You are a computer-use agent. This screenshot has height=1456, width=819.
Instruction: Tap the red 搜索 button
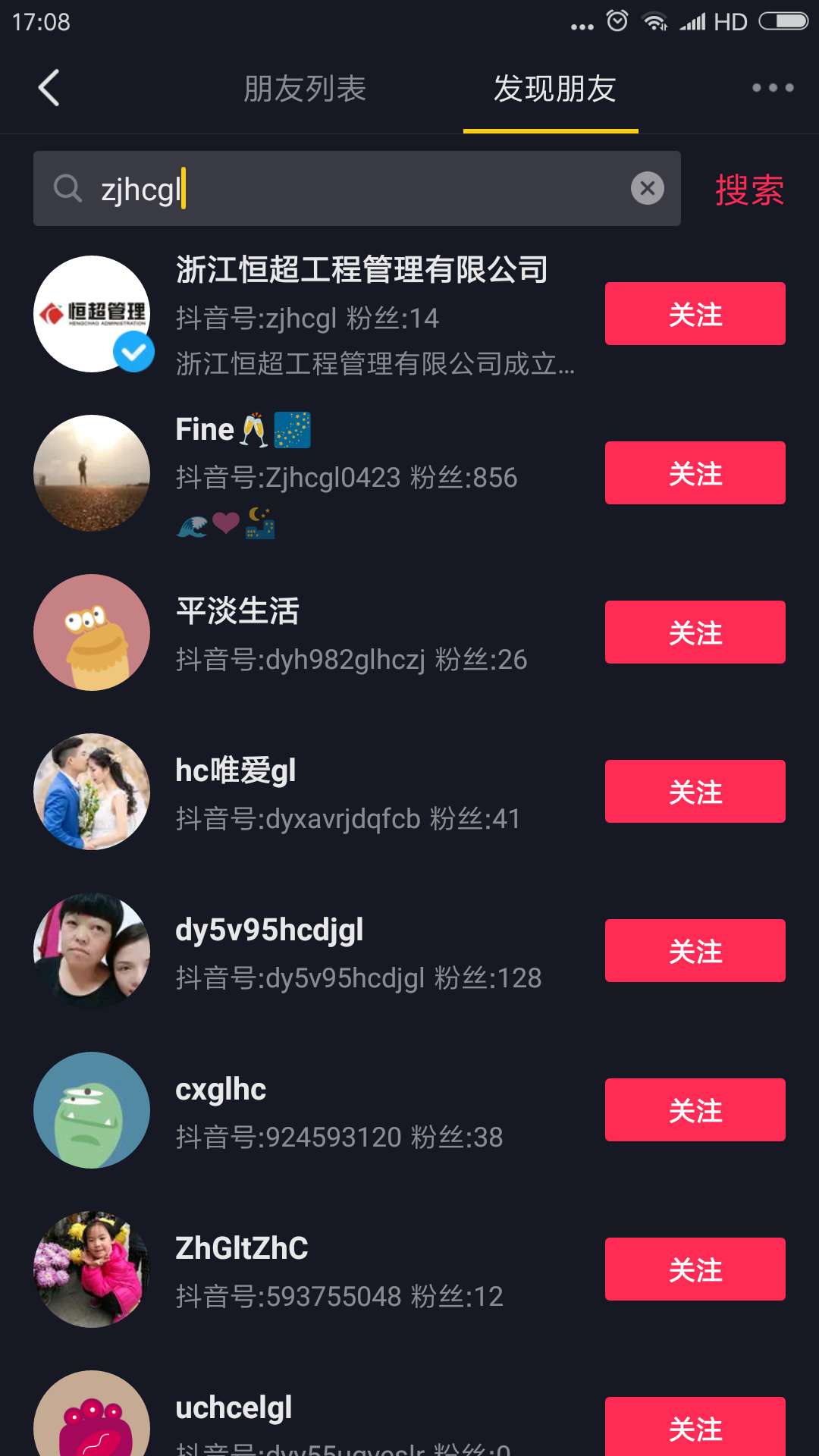[x=749, y=190]
